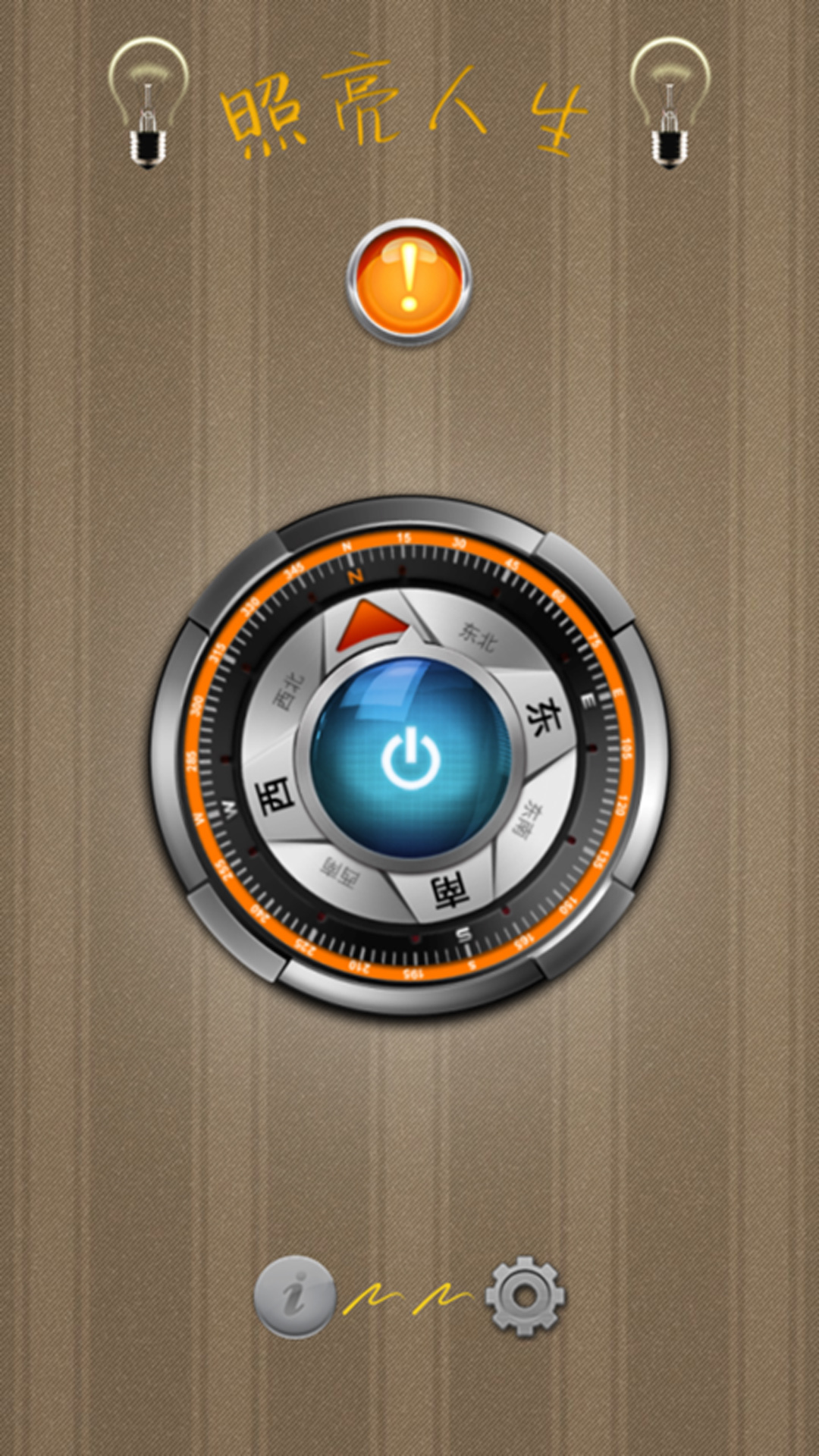Turn on the flashlight with the power button
The width and height of the screenshot is (819, 1456).
pyautogui.click(x=410, y=758)
